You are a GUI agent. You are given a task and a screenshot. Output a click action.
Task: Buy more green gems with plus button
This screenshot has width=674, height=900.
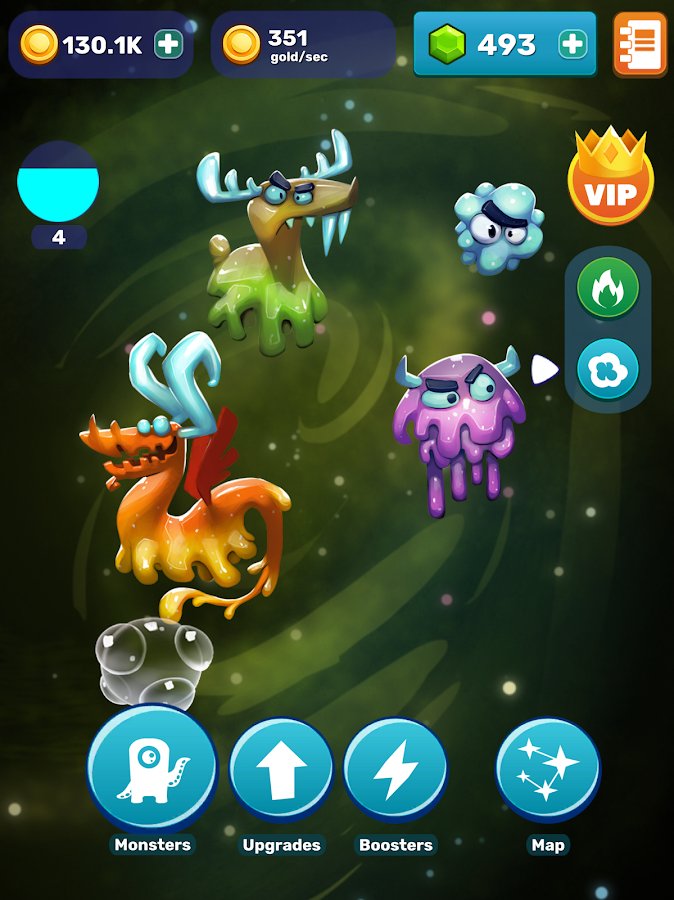pos(572,44)
